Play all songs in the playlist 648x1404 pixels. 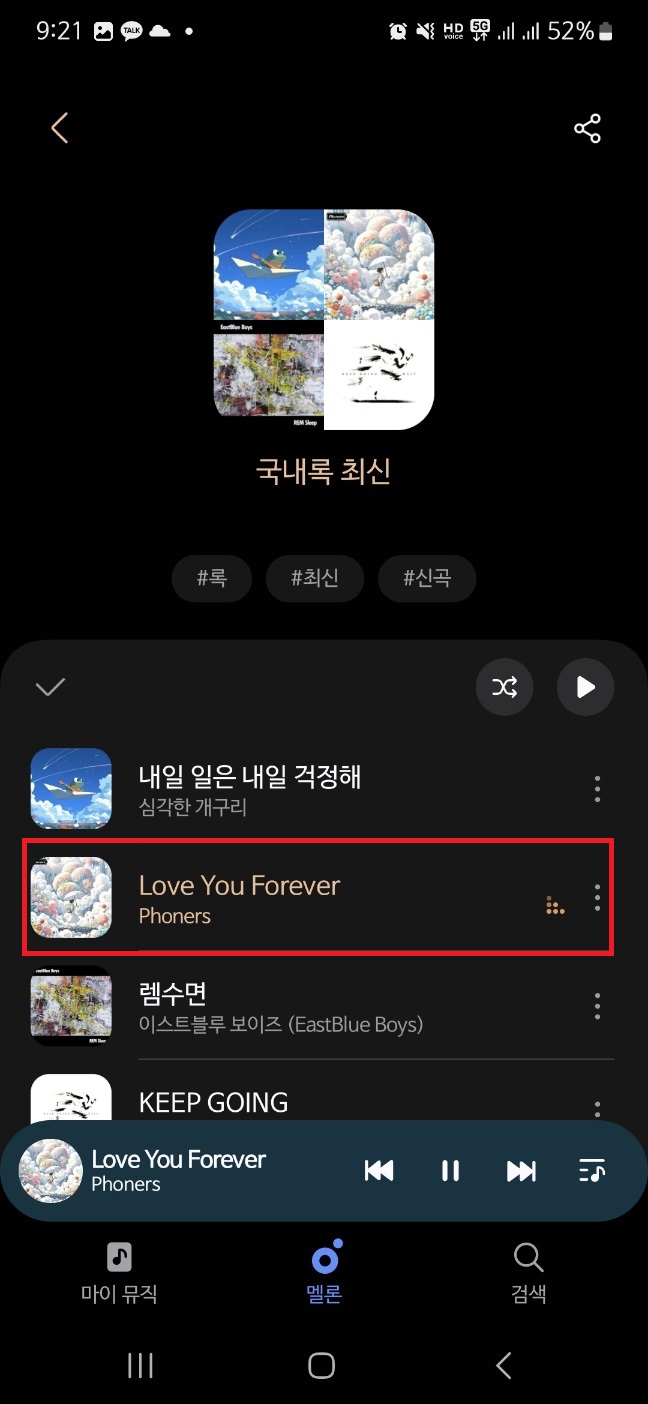click(x=585, y=687)
